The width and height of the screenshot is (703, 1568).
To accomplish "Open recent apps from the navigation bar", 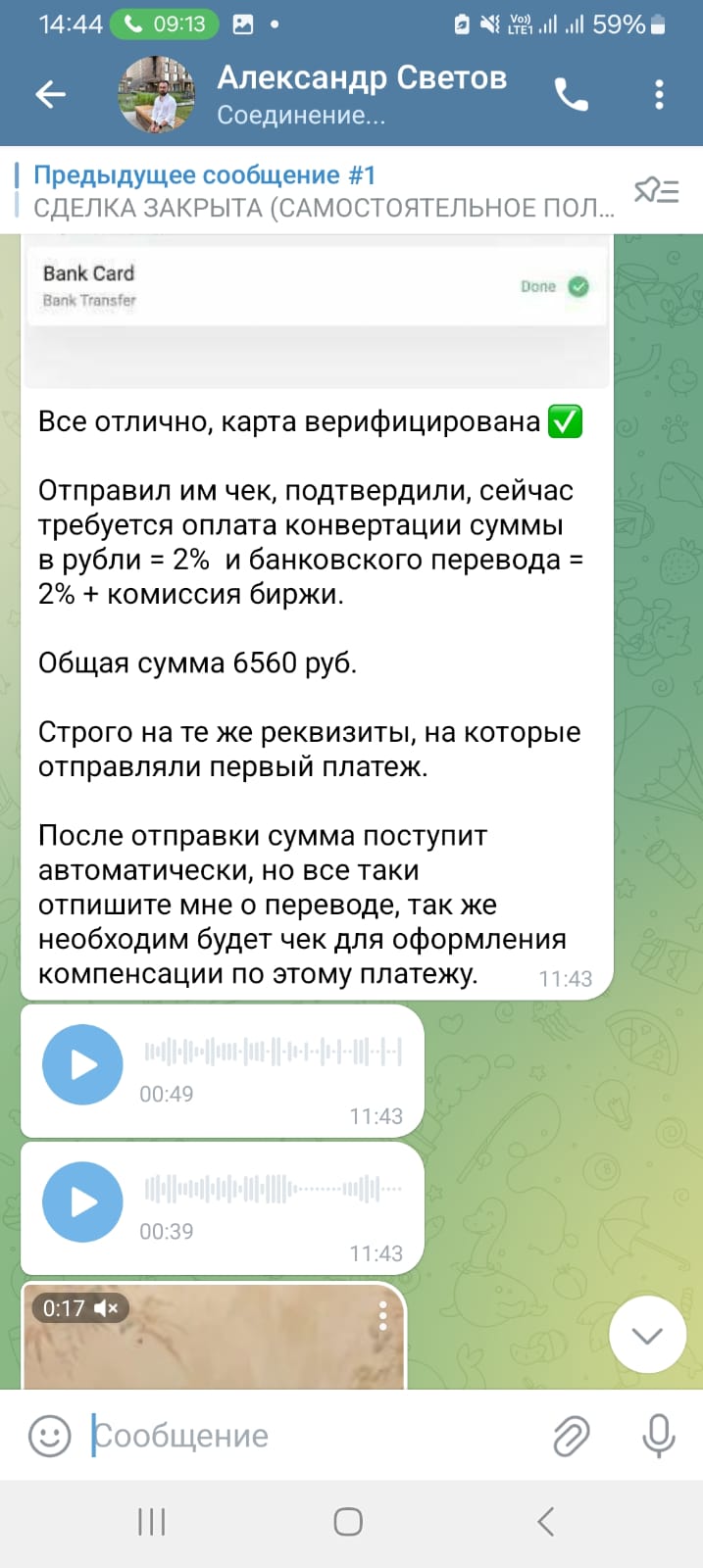I will pyautogui.click(x=151, y=1521).
